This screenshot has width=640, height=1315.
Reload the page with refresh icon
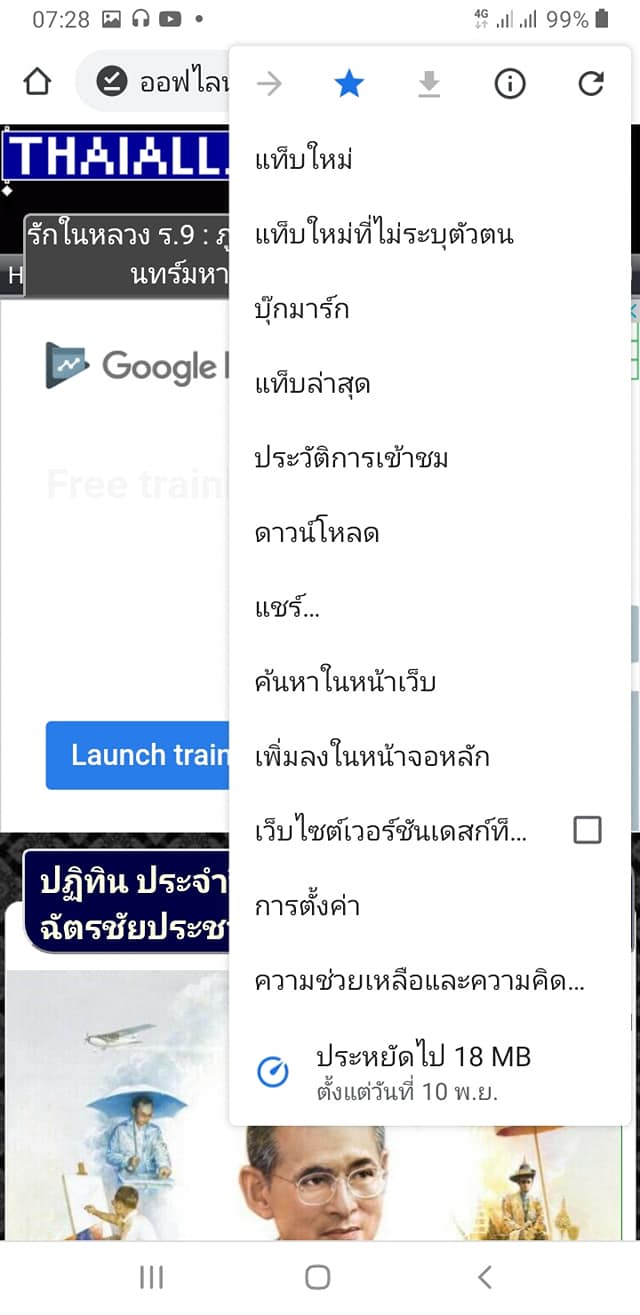click(x=591, y=85)
